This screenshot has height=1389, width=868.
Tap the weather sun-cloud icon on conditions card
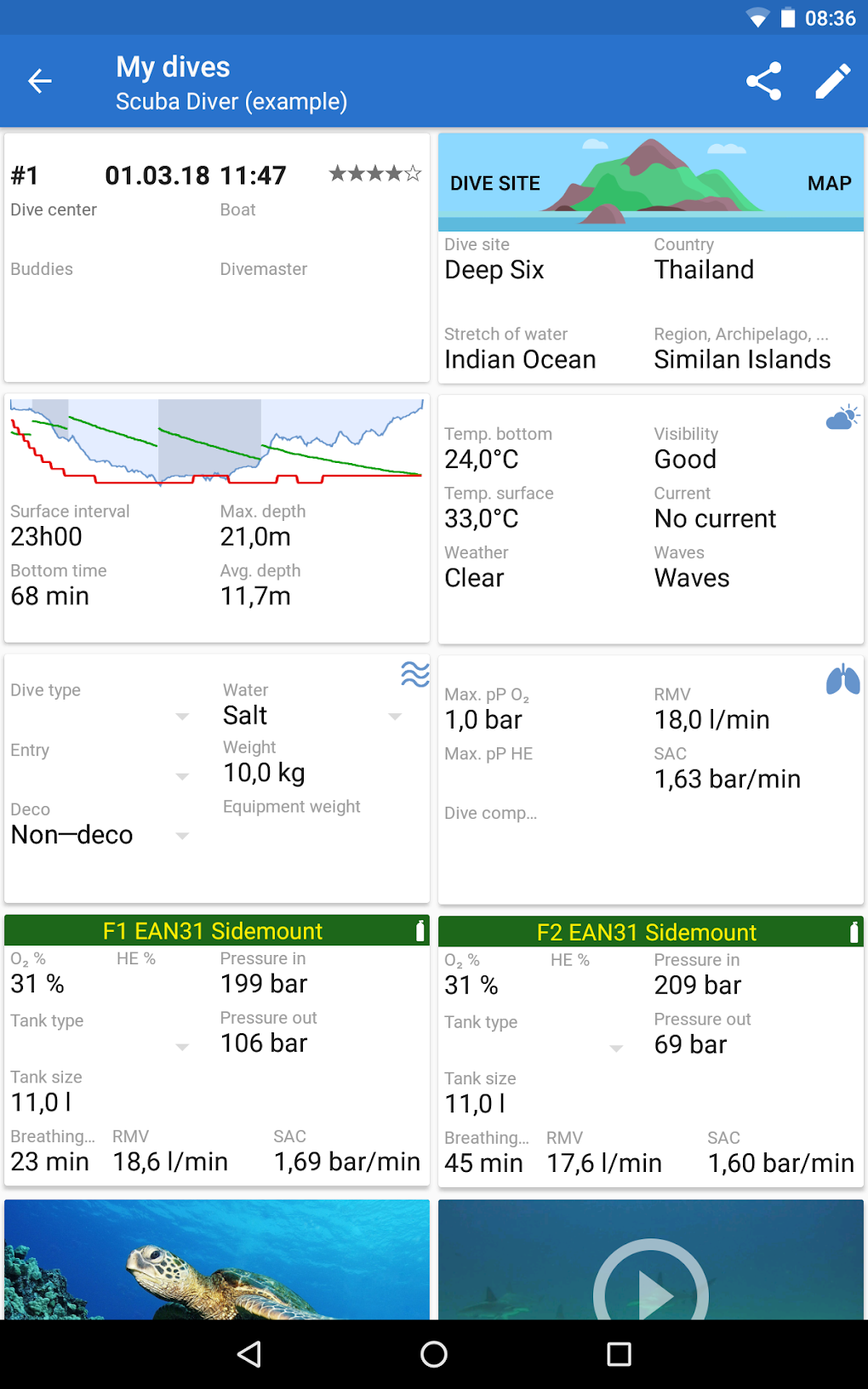click(x=841, y=417)
